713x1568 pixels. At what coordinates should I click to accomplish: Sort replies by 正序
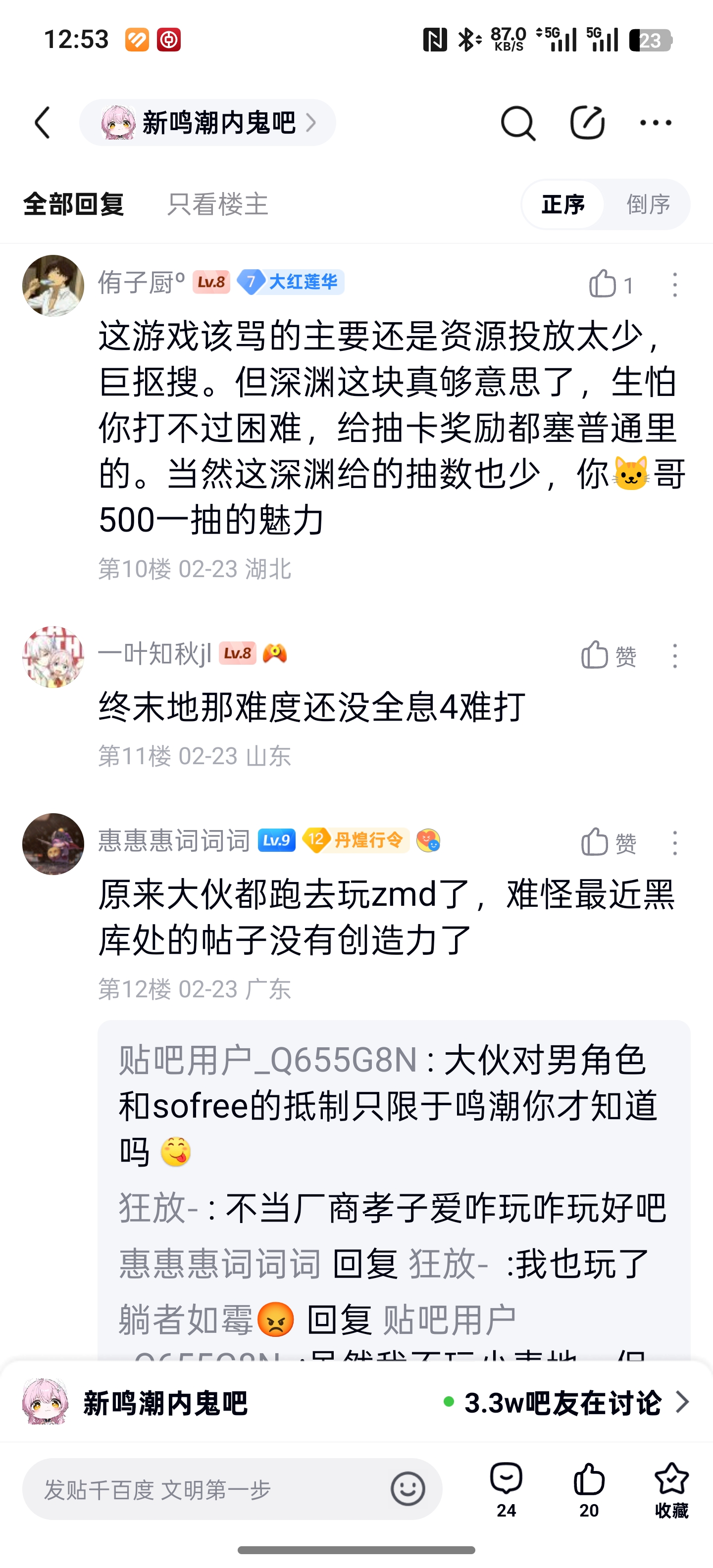tap(562, 204)
